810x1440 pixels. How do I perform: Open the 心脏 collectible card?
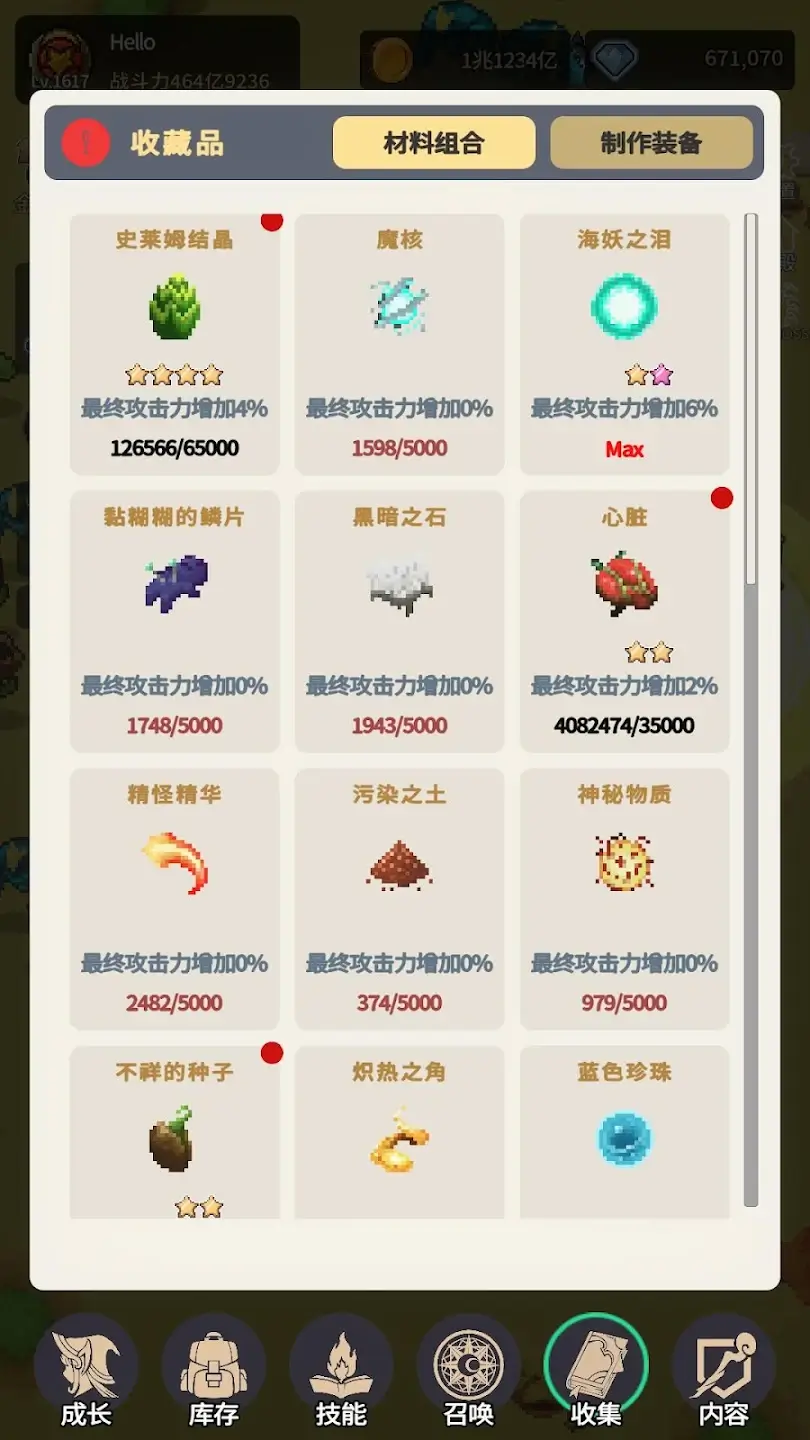click(625, 621)
